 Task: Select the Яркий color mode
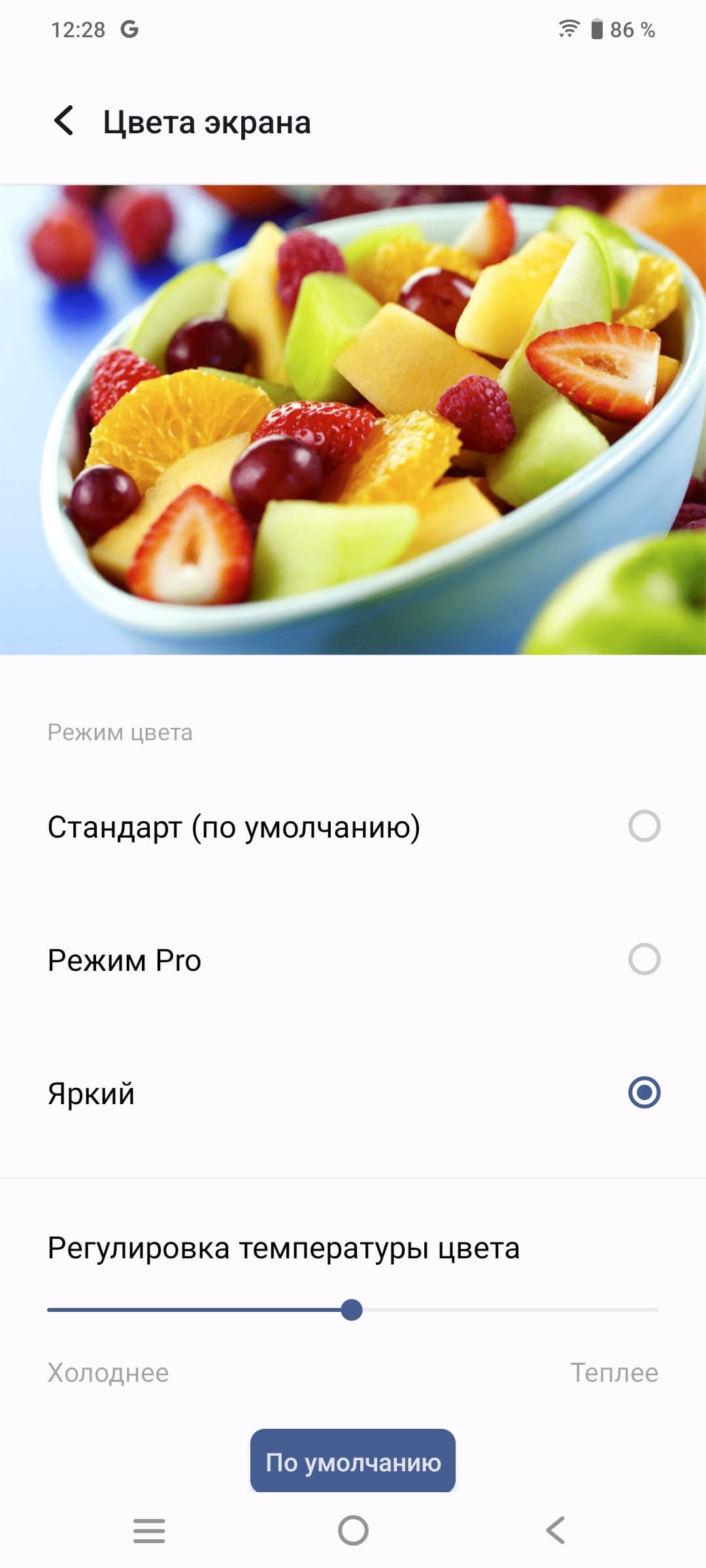point(644,1093)
